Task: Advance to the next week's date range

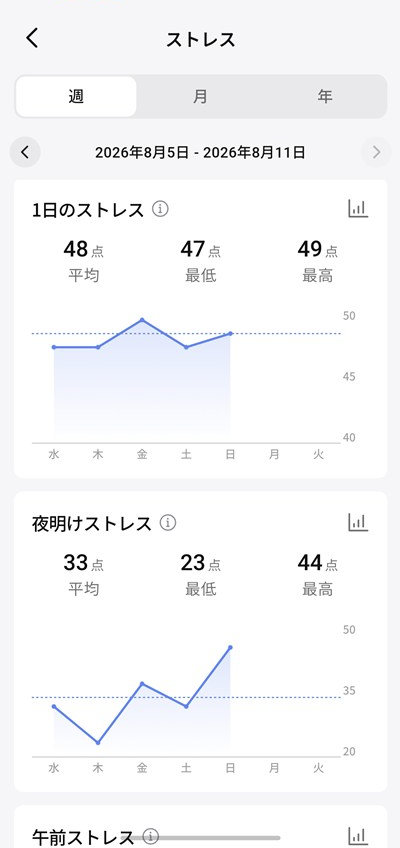Action: click(x=376, y=153)
